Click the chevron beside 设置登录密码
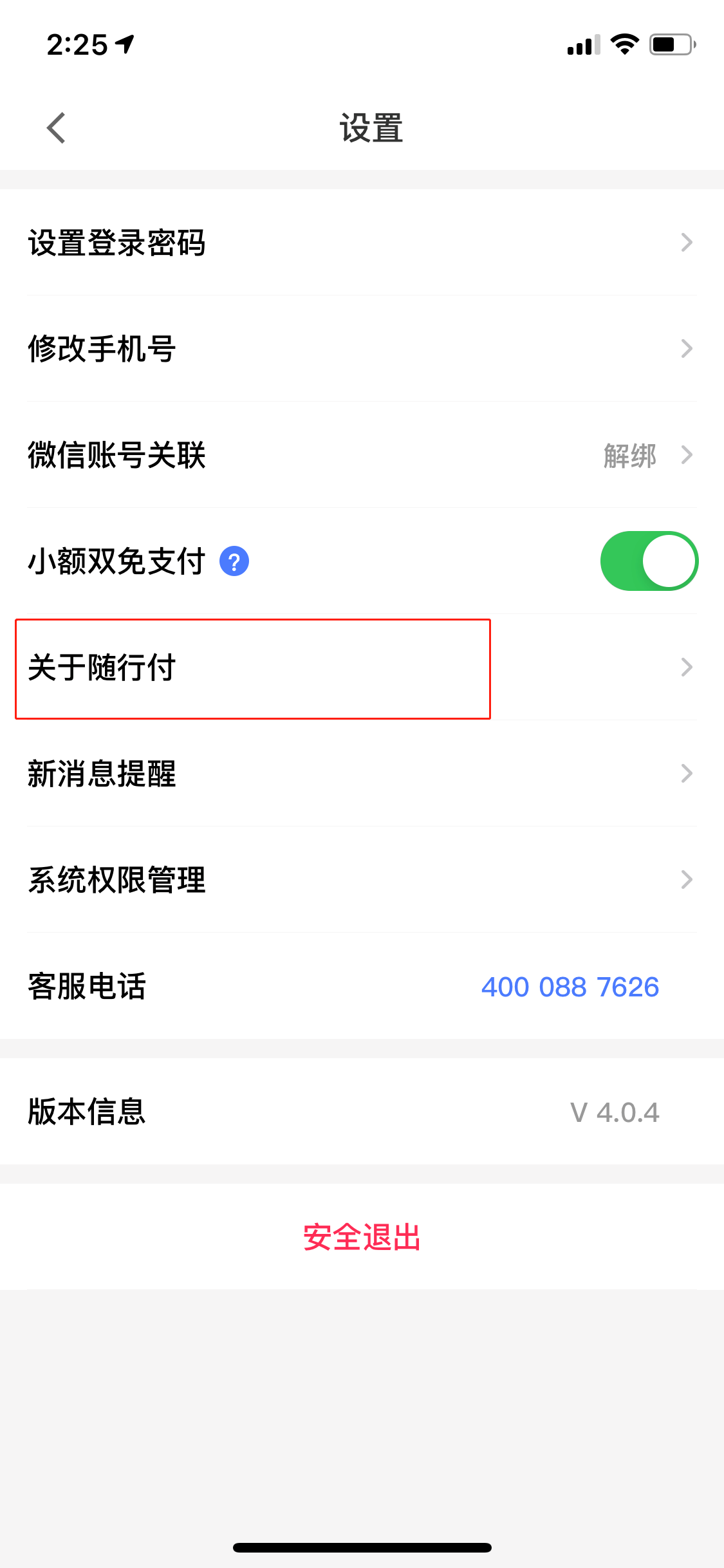The image size is (724, 1568). pyautogui.click(x=687, y=243)
